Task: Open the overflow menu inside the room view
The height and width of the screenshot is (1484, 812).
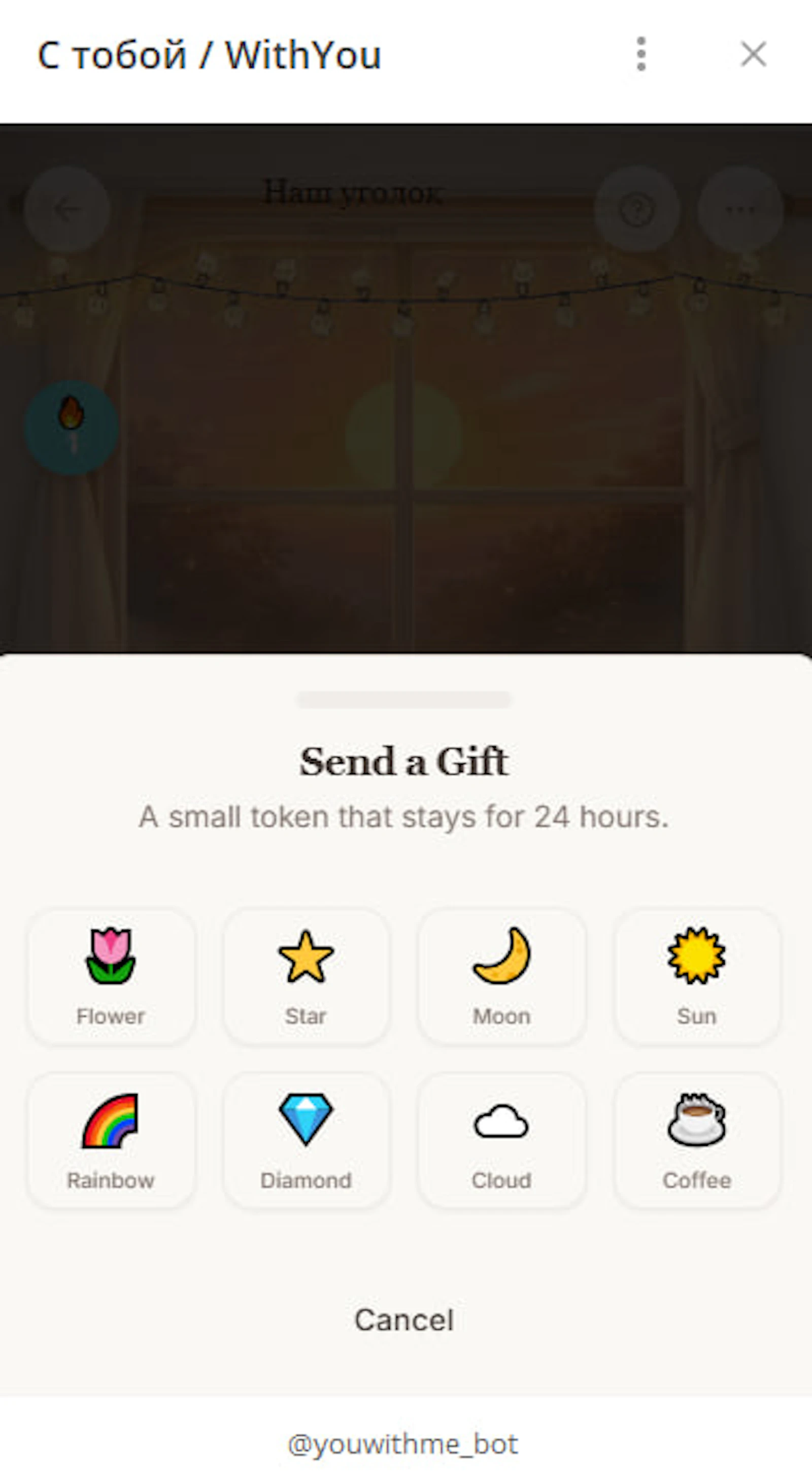Action: (x=739, y=209)
